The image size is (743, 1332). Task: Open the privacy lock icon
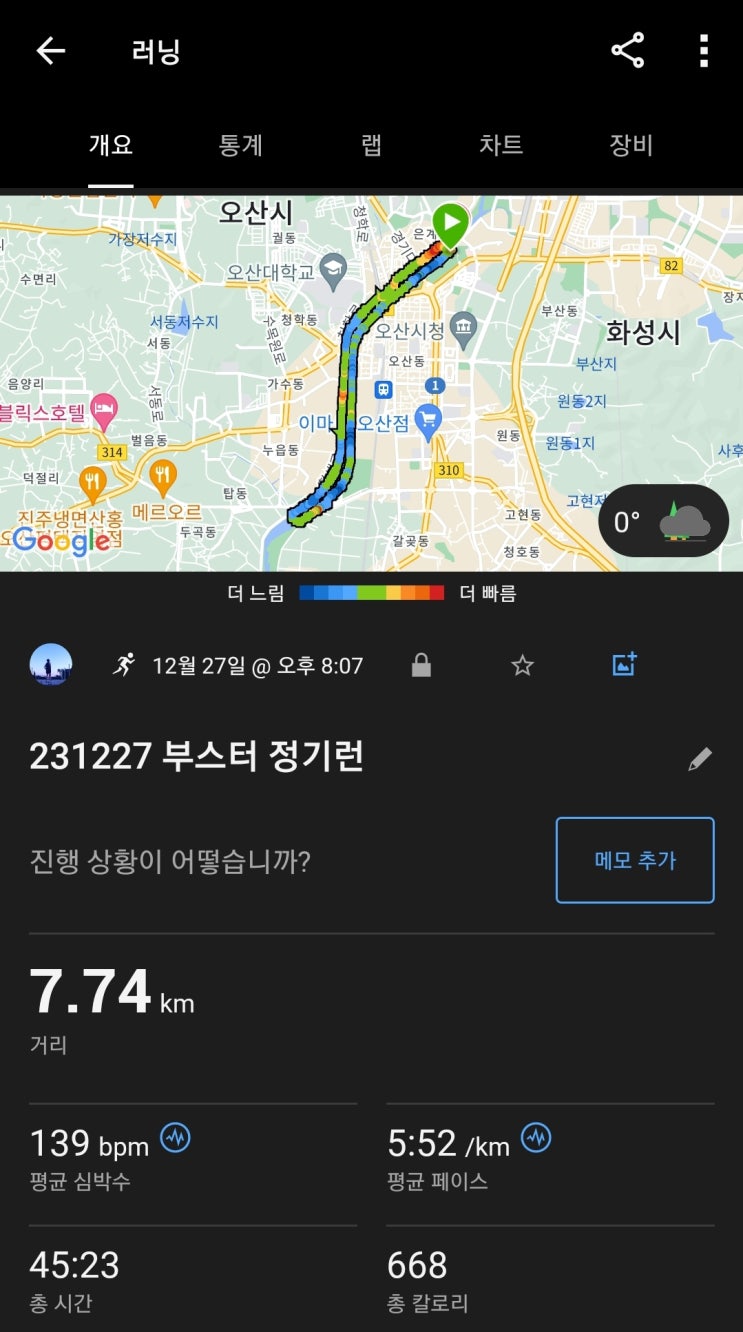pos(421,665)
